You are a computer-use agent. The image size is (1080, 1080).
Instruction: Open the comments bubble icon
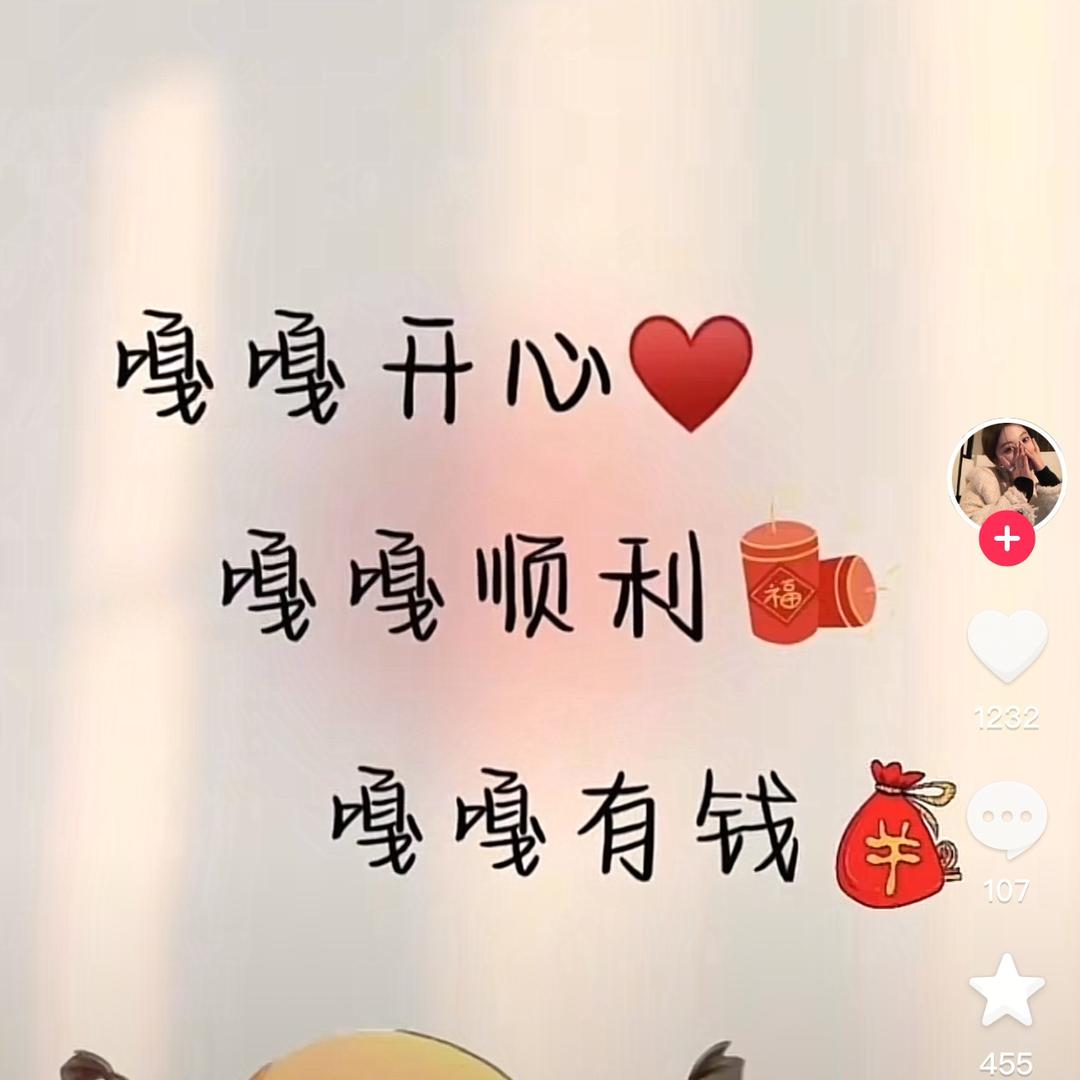1006,819
